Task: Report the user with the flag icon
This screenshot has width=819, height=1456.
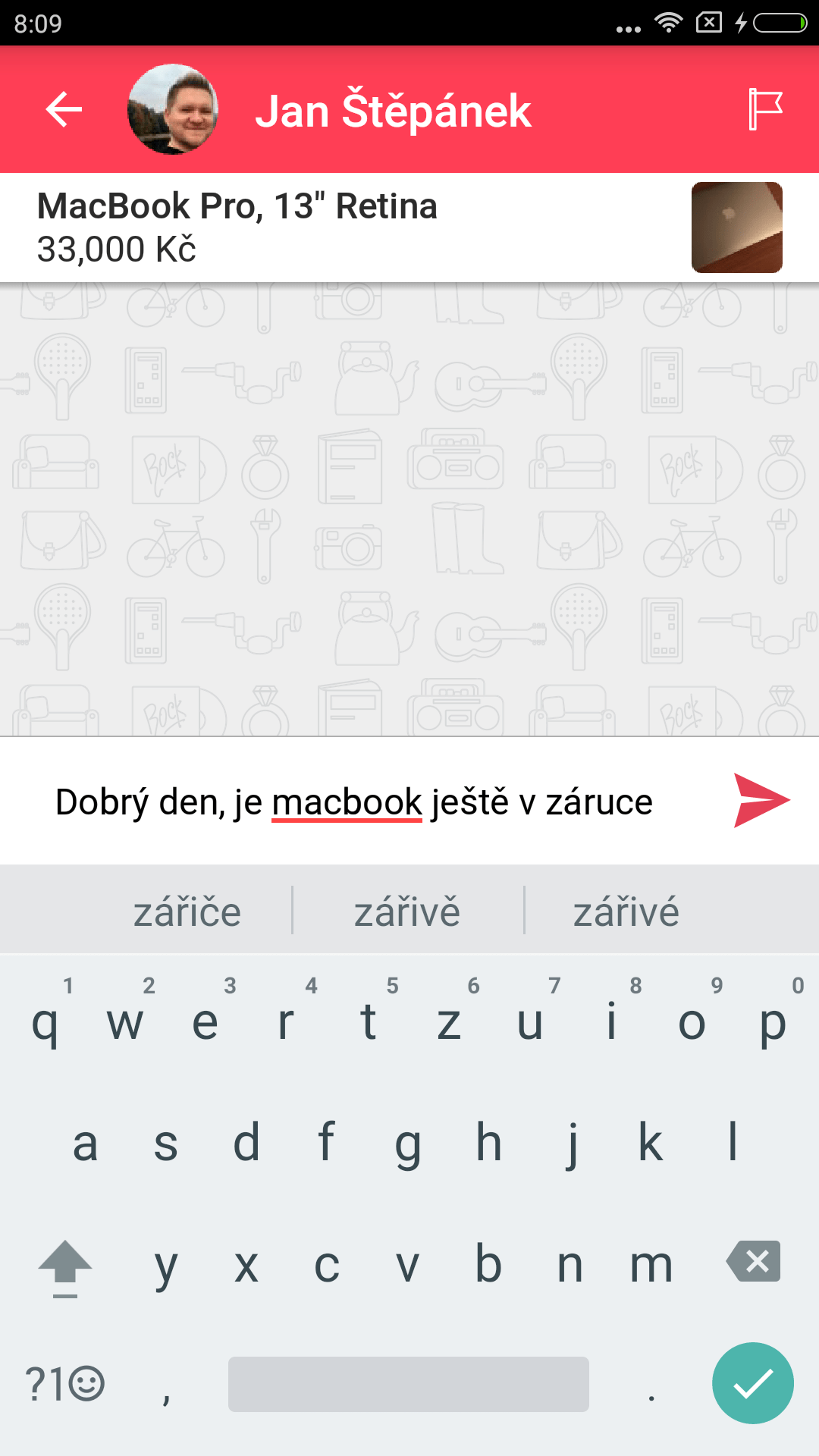Action: (765, 109)
